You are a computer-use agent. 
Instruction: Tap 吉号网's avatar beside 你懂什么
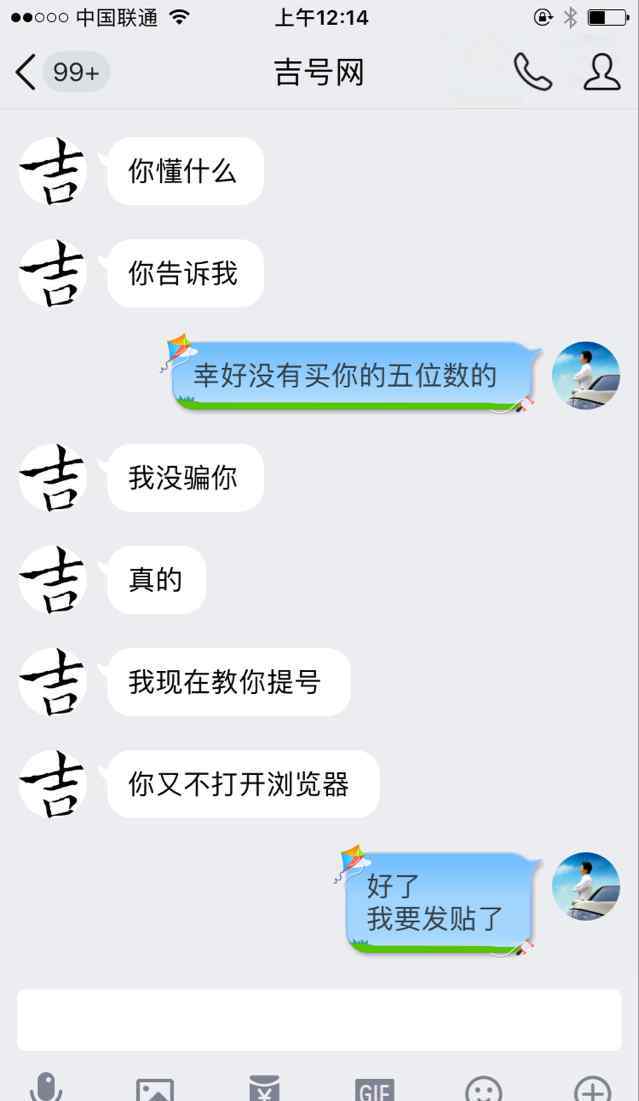(x=53, y=171)
